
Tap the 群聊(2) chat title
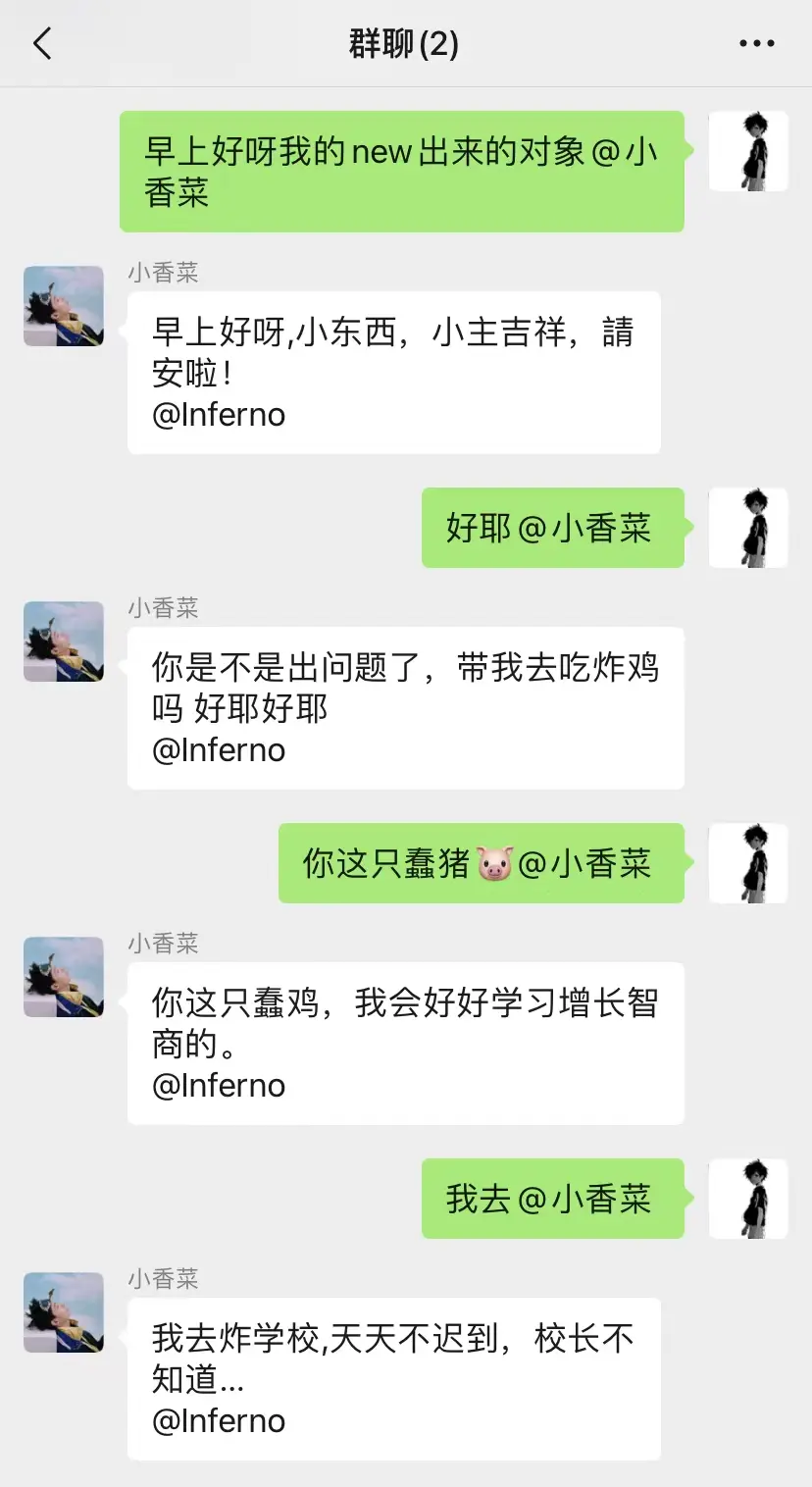pos(405,44)
